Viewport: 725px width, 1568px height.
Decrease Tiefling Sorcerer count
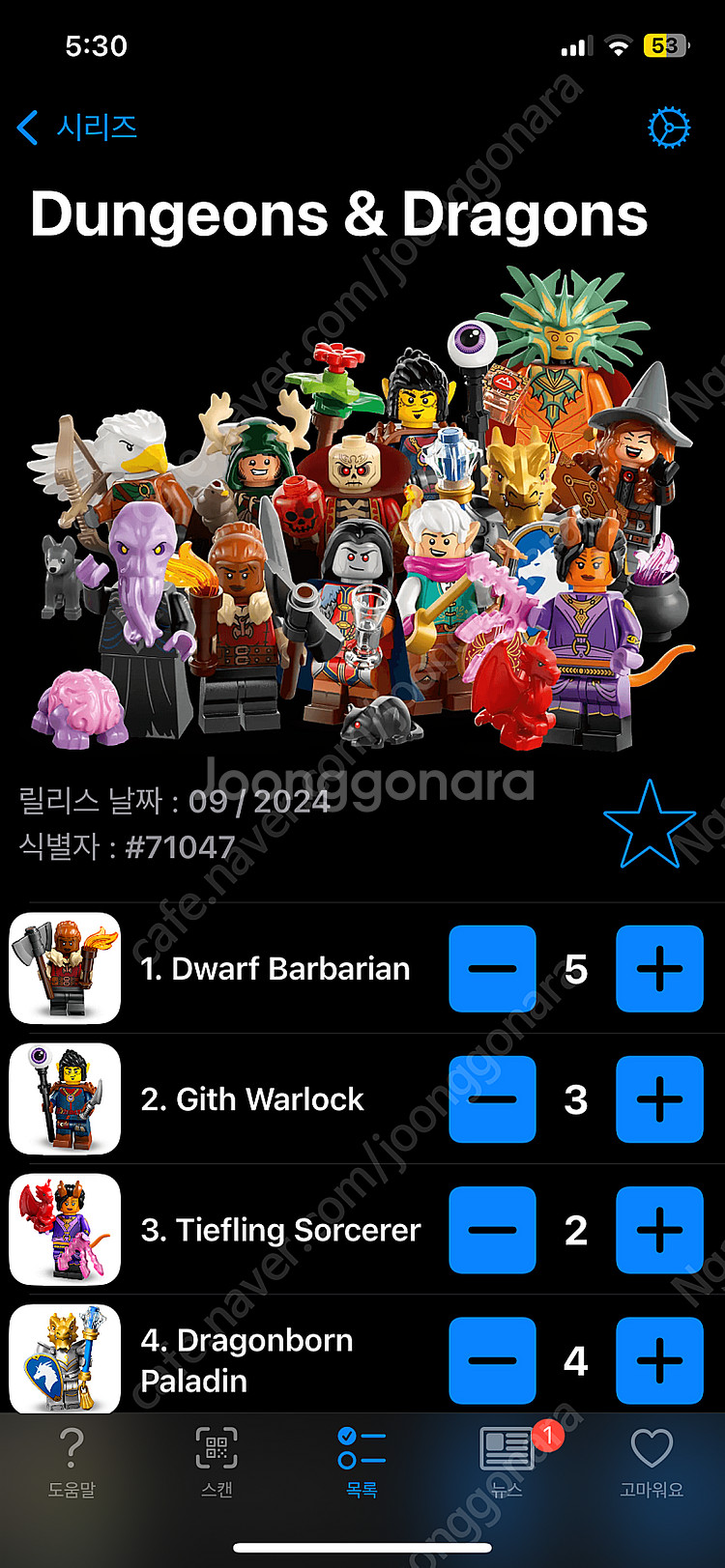(492, 1230)
